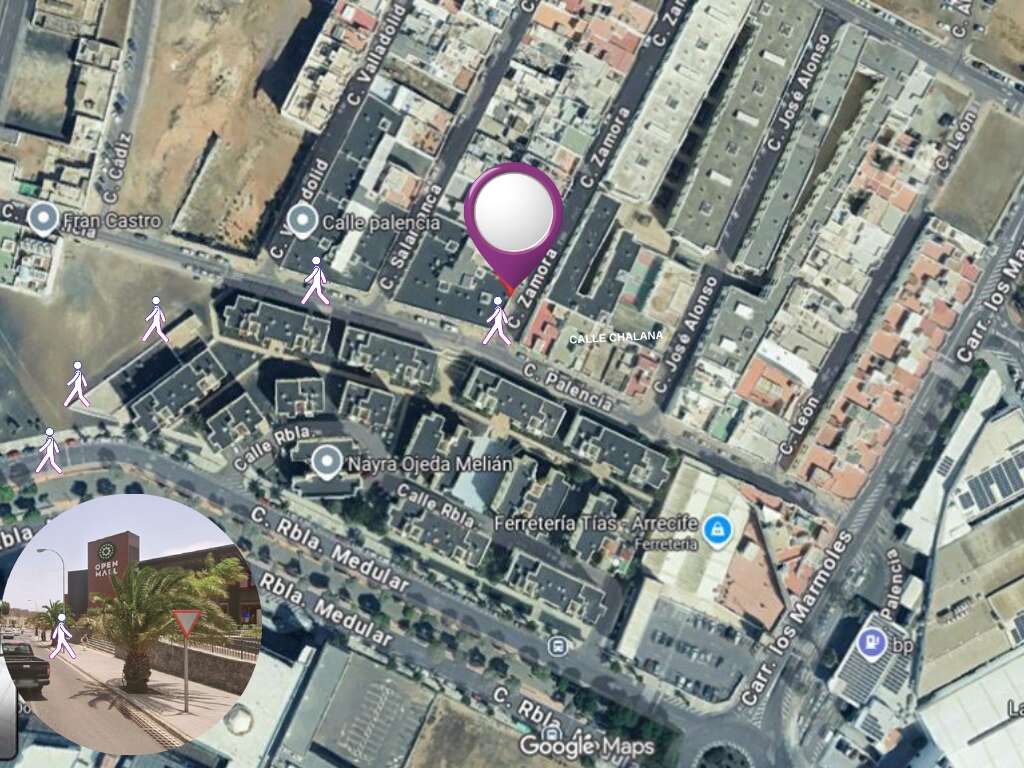
Task: Select the Fran Castro place marker
Action: (x=43, y=217)
